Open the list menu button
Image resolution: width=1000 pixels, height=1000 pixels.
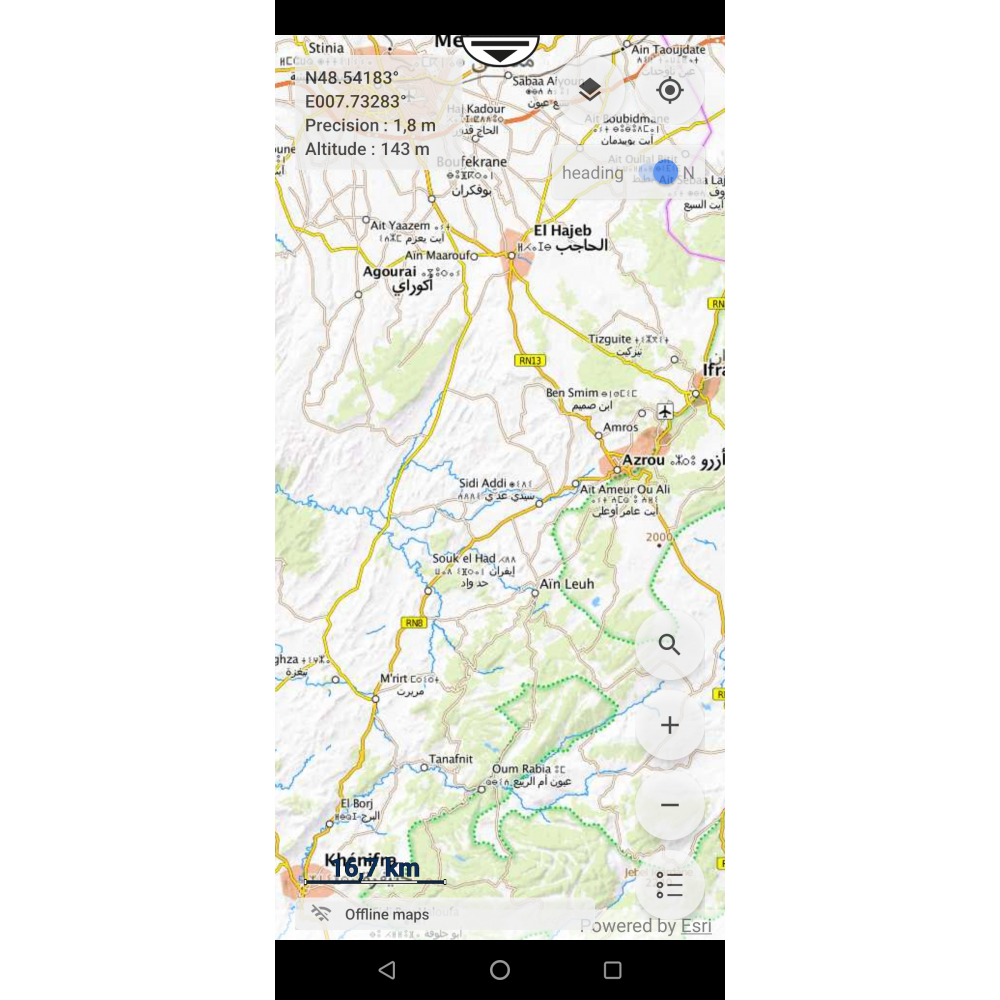pyautogui.click(x=670, y=885)
